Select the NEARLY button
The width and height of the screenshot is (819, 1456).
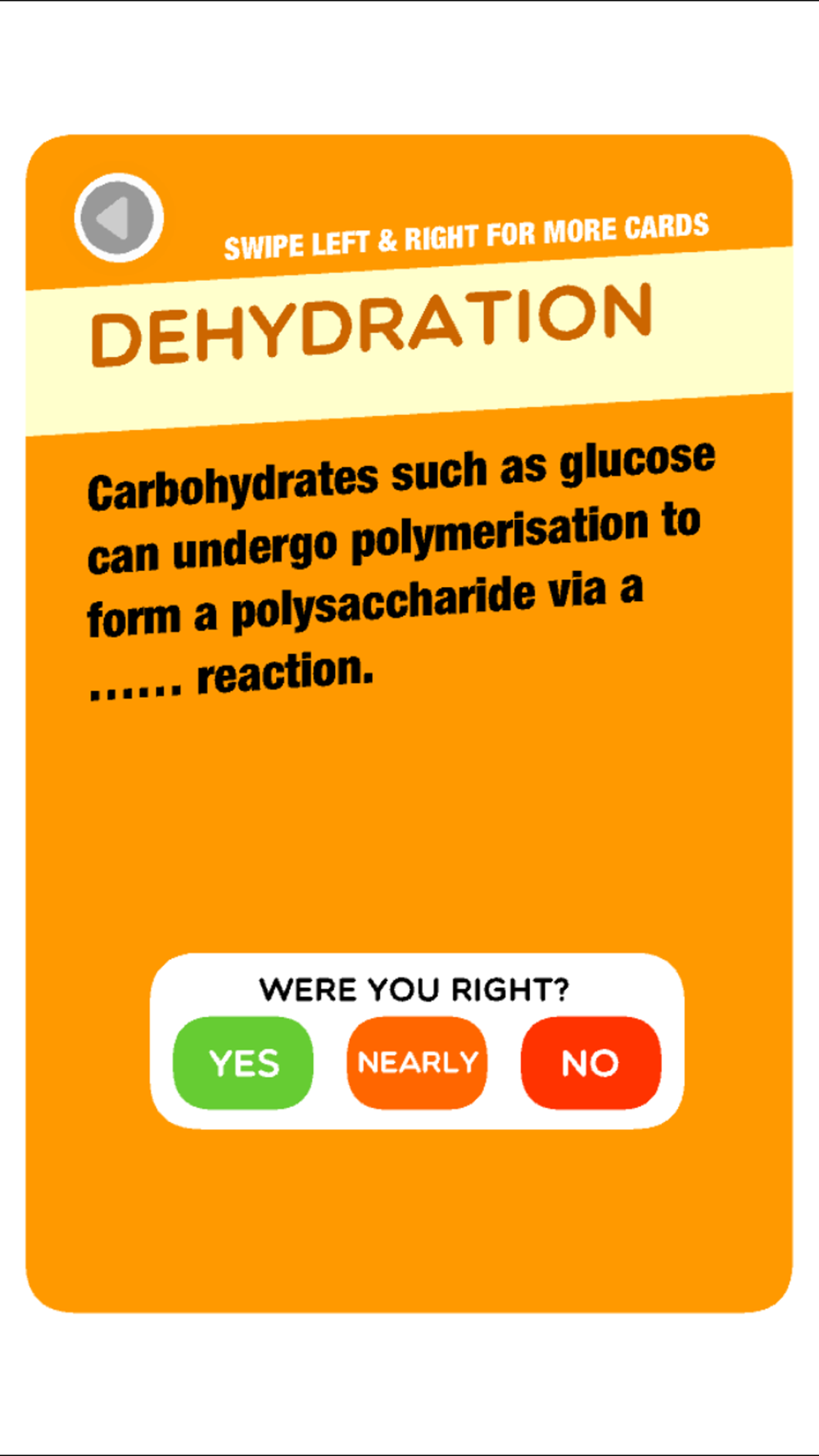417,1063
